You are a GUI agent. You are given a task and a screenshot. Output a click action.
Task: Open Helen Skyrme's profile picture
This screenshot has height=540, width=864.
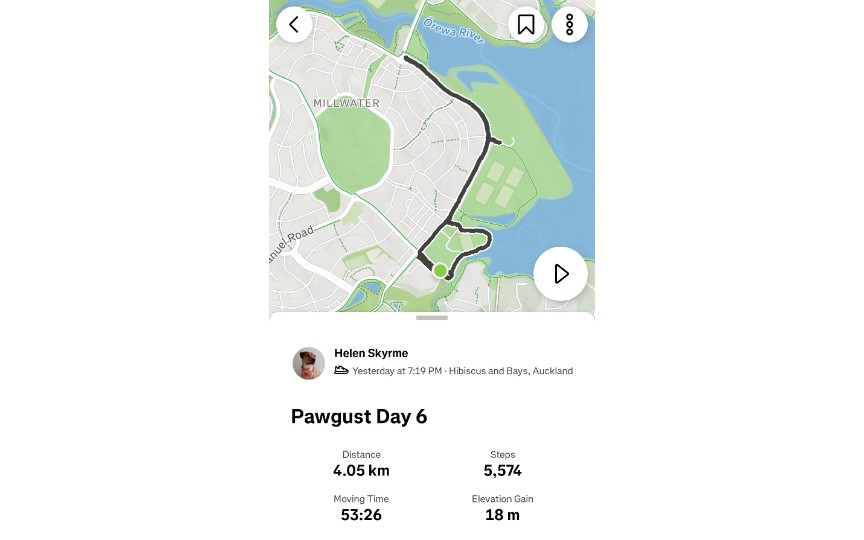click(309, 363)
